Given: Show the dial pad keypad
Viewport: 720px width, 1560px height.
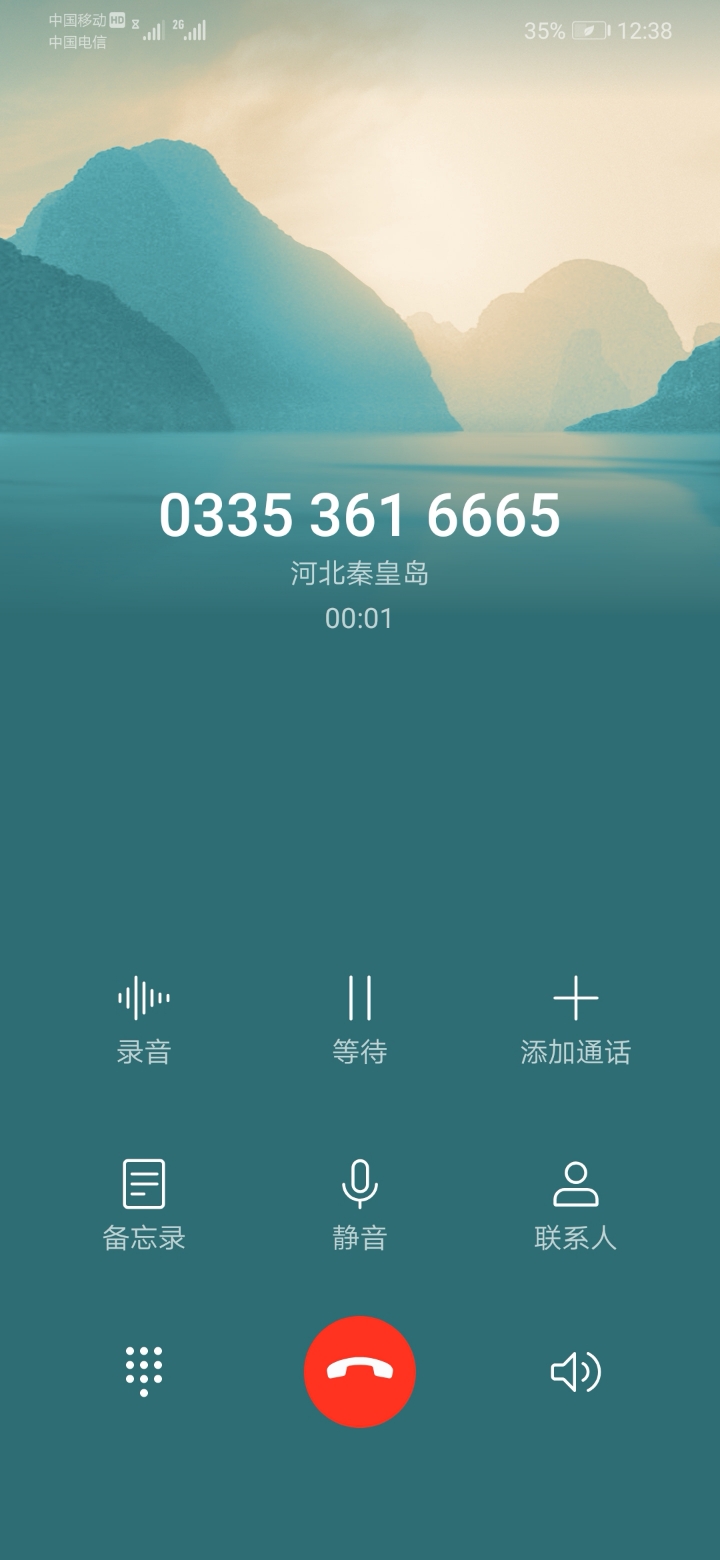Looking at the screenshot, I should tap(144, 1371).
